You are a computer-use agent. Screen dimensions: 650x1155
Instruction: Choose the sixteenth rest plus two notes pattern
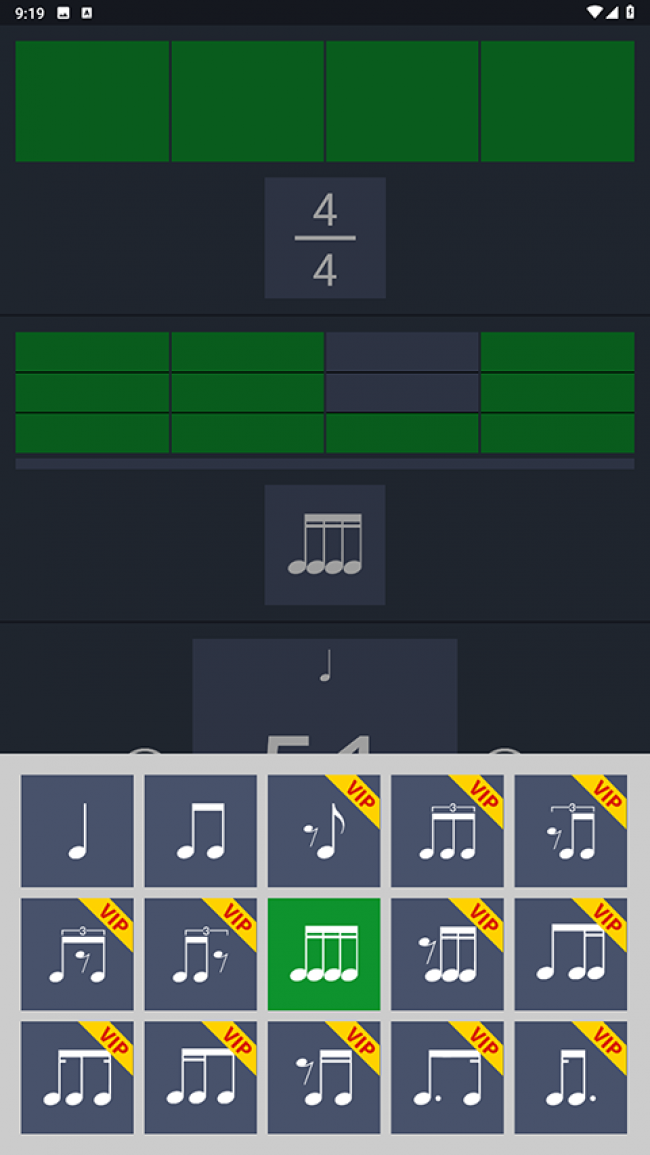pos(324,1077)
